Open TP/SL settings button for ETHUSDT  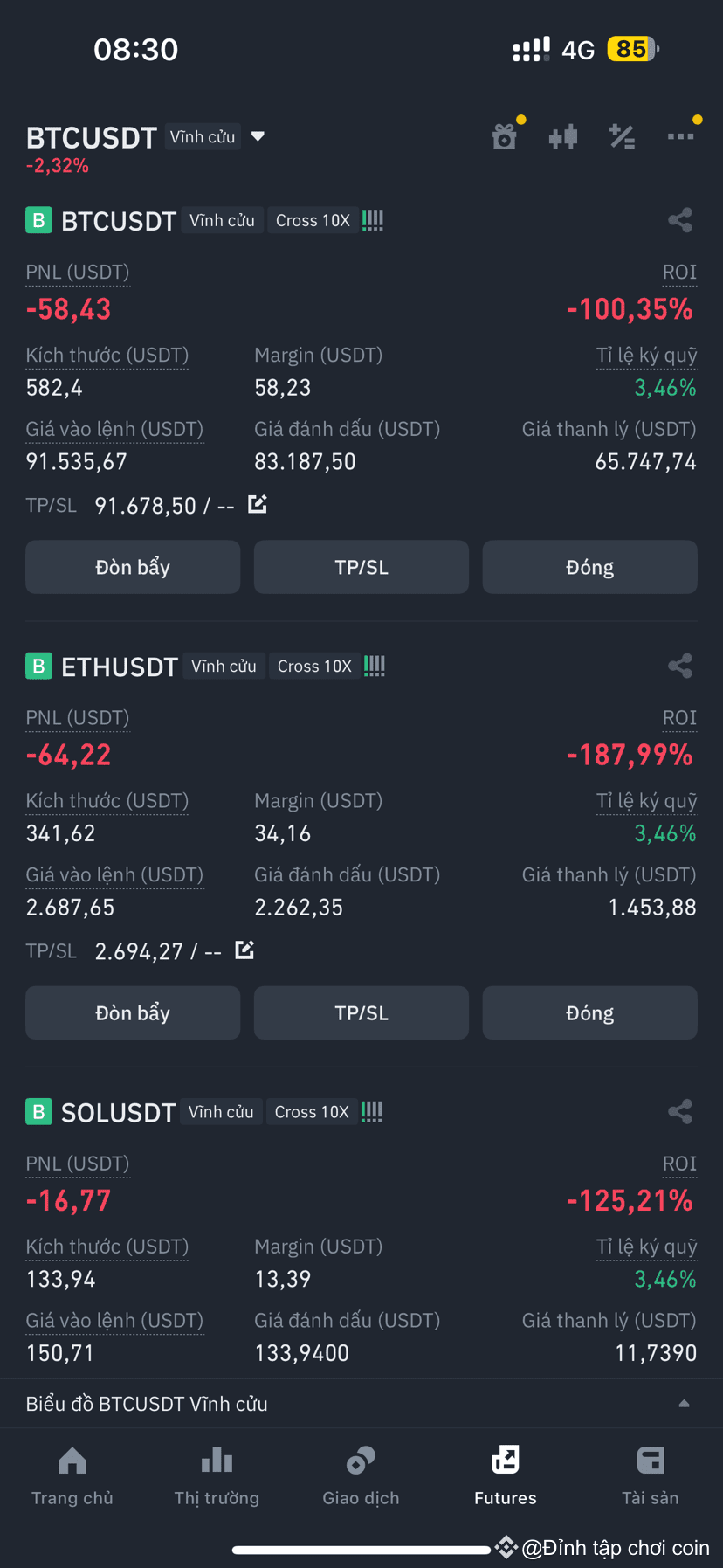point(361,1012)
